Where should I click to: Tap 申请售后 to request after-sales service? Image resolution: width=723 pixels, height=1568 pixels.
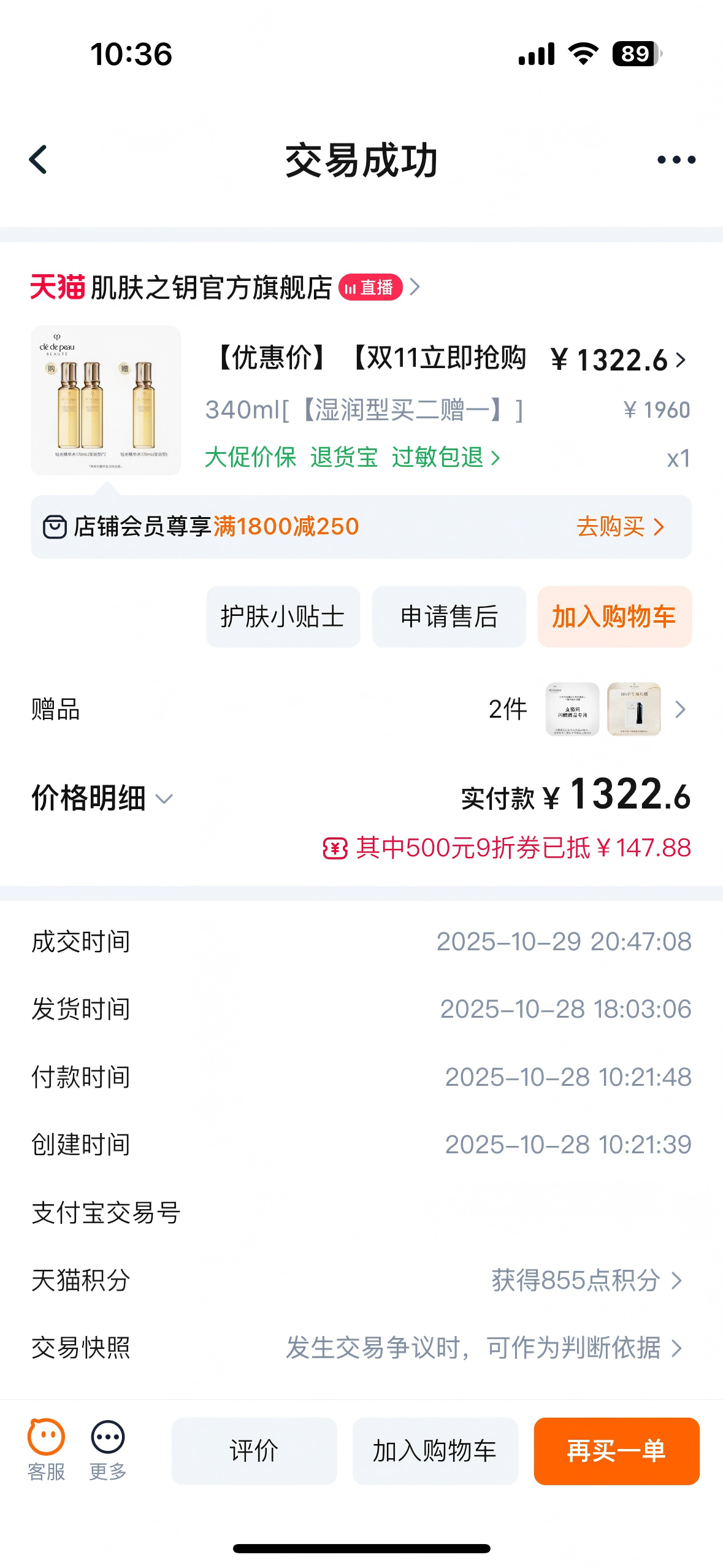point(449,617)
